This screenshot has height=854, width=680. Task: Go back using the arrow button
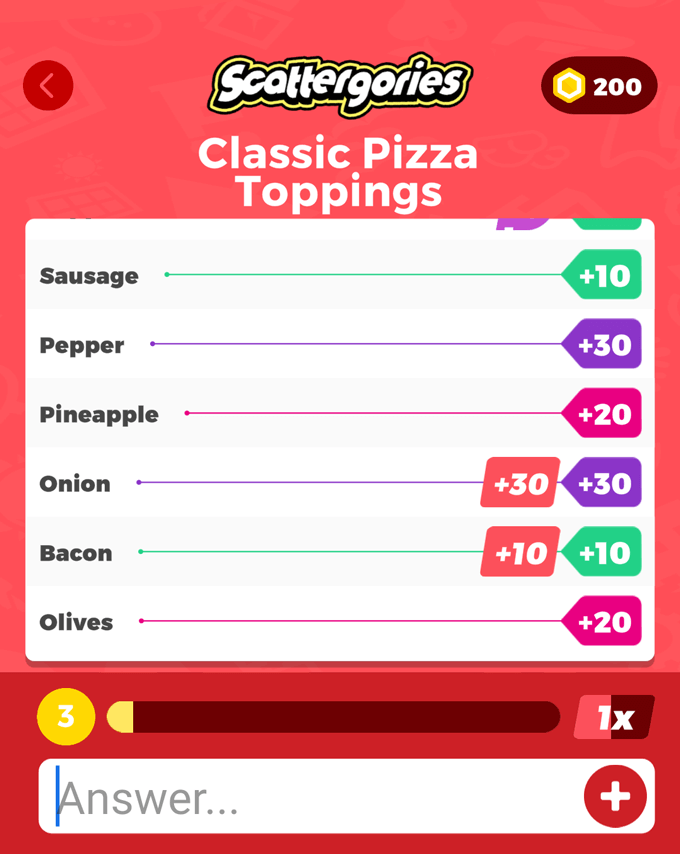click(x=48, y=86)
